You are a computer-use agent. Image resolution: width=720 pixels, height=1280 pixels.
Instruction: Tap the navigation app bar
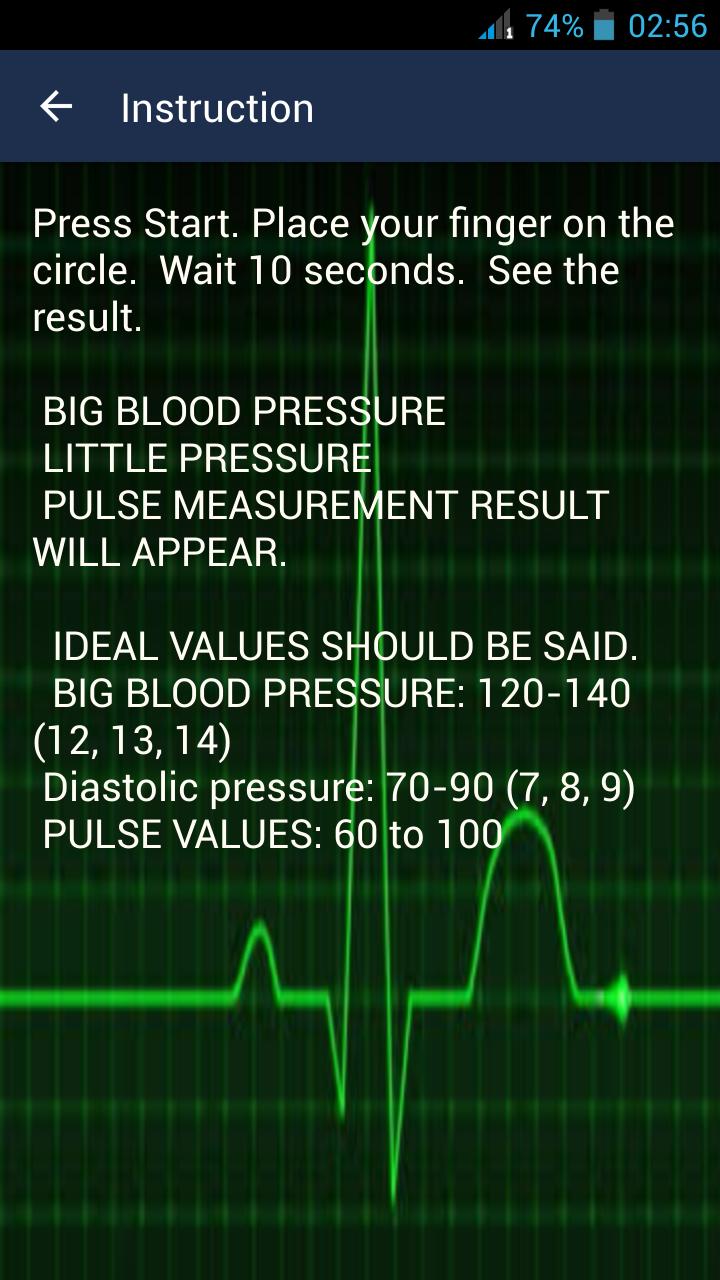[360, 106]
